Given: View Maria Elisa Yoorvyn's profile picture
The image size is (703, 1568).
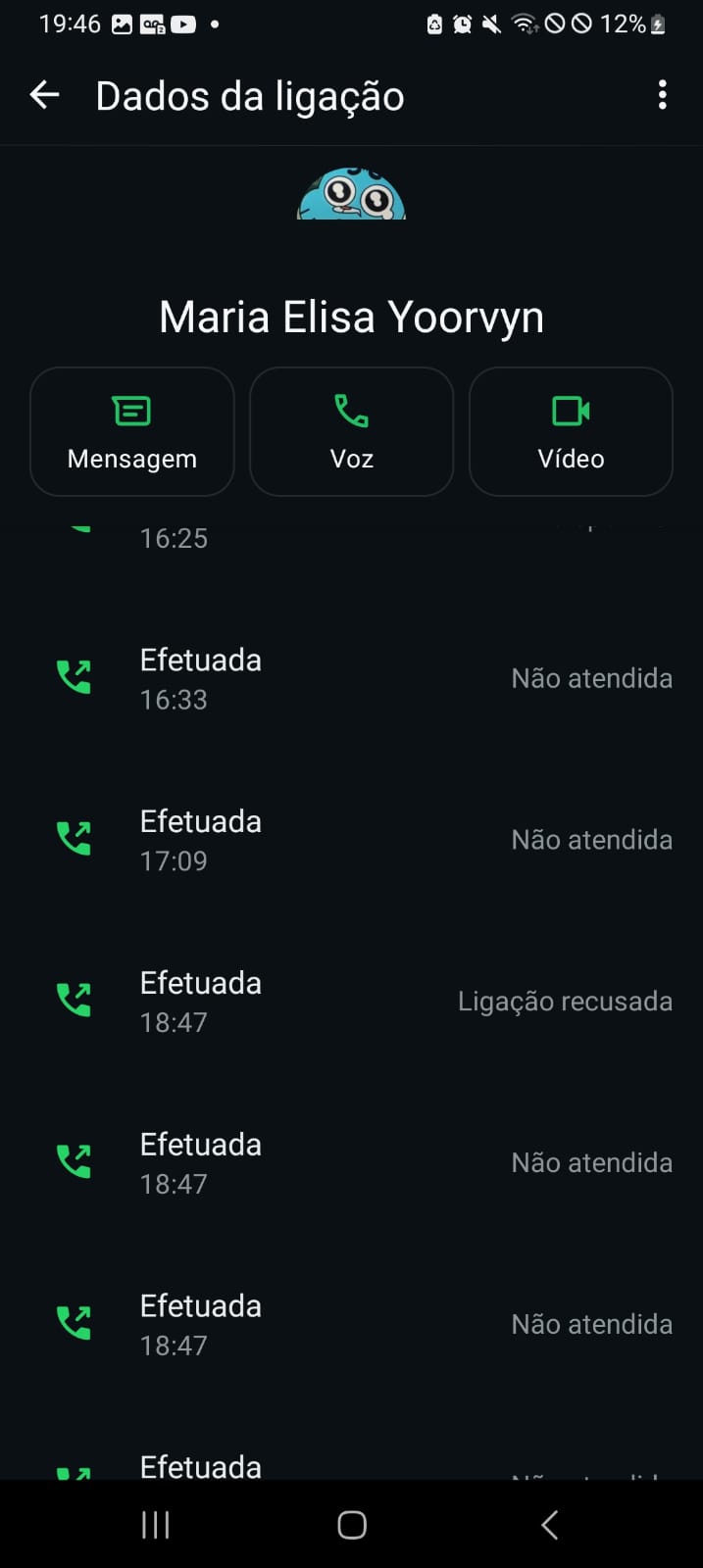Looking at the screenshot, I should [351, 196].
